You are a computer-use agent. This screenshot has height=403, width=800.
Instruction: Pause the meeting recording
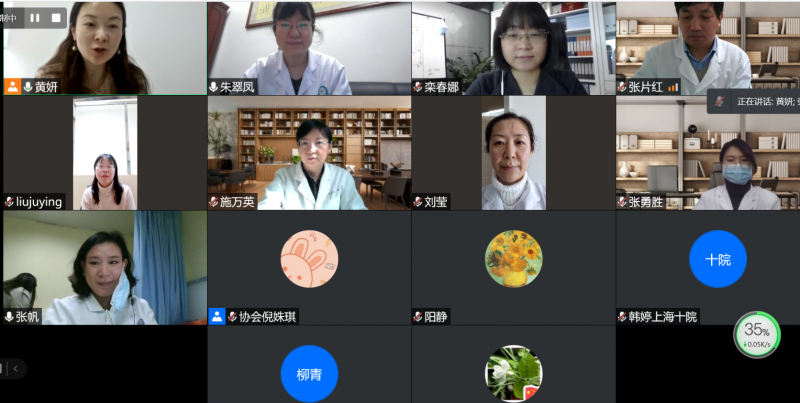pyautogui.click(x=35, y=17)
